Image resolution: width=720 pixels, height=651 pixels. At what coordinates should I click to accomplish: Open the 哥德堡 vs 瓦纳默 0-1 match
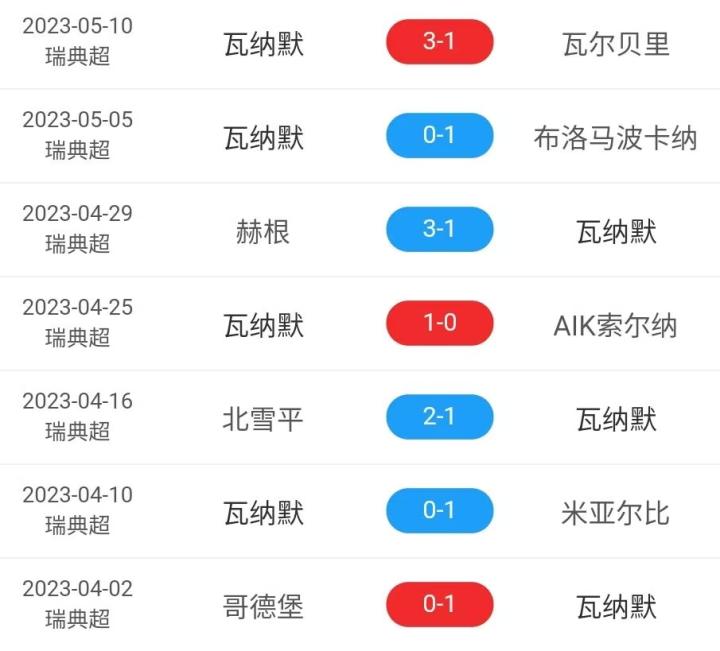pos(439,606)
